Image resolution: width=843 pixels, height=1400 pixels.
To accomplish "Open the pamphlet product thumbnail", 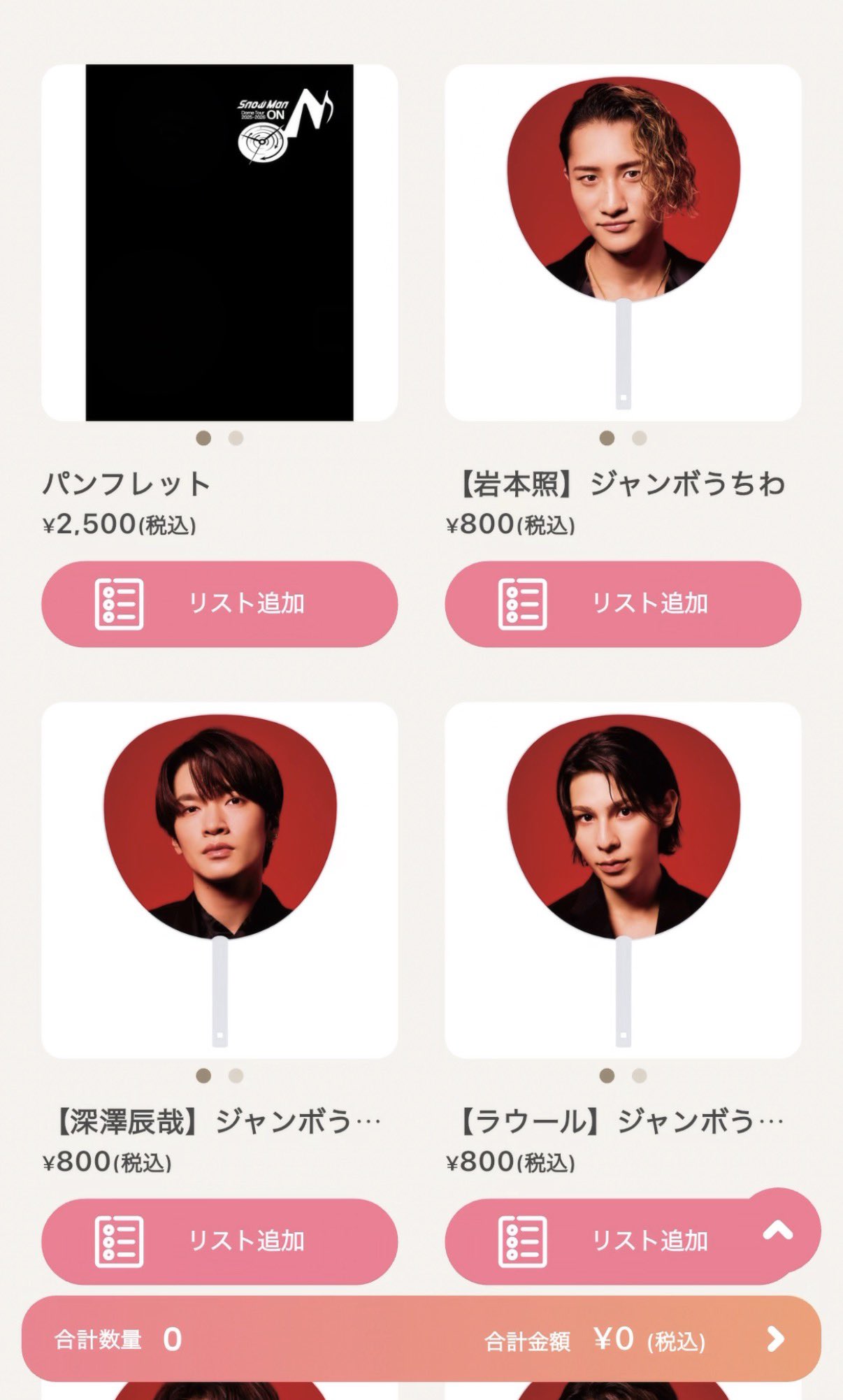I will (x=217, y=241).
